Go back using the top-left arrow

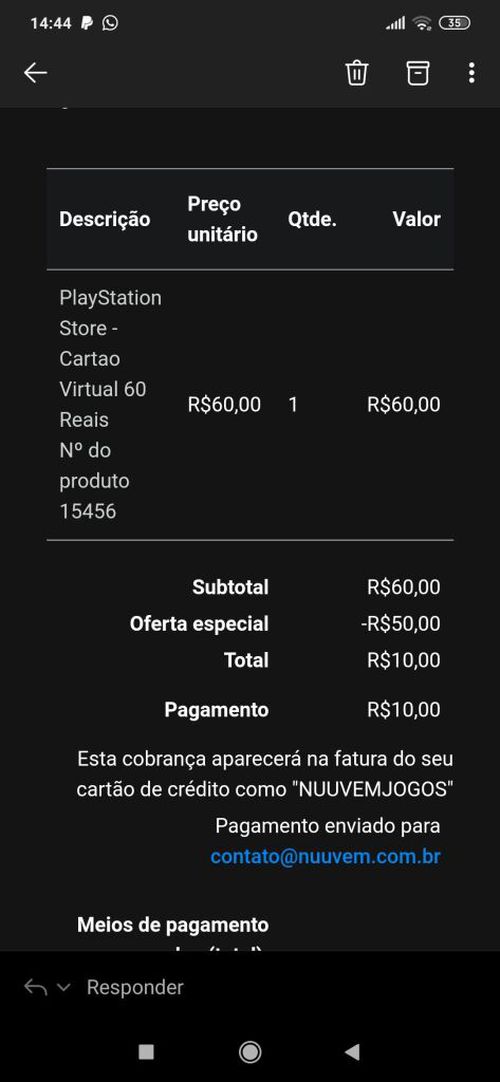(x=35, y=72)
